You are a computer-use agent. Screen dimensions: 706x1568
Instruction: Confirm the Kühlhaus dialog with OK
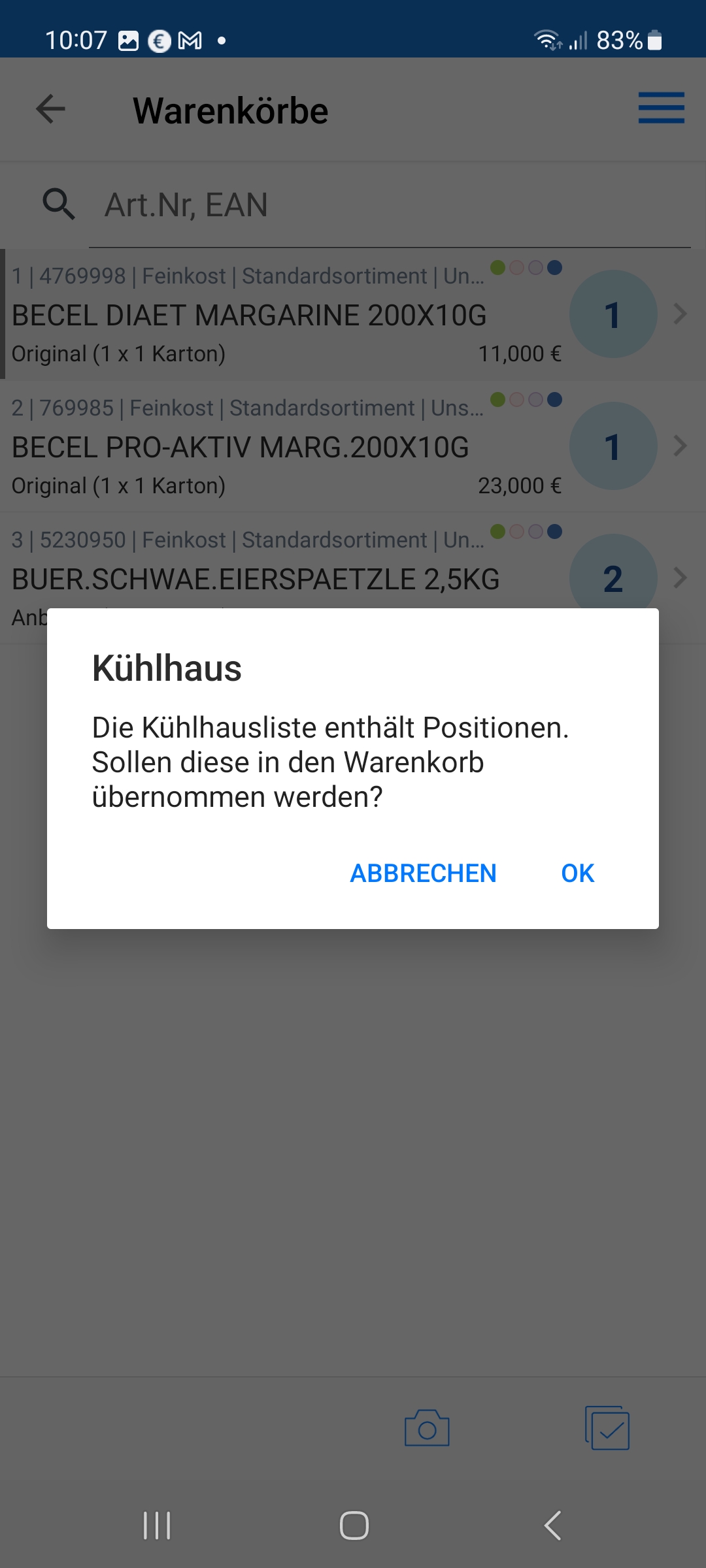577,874
